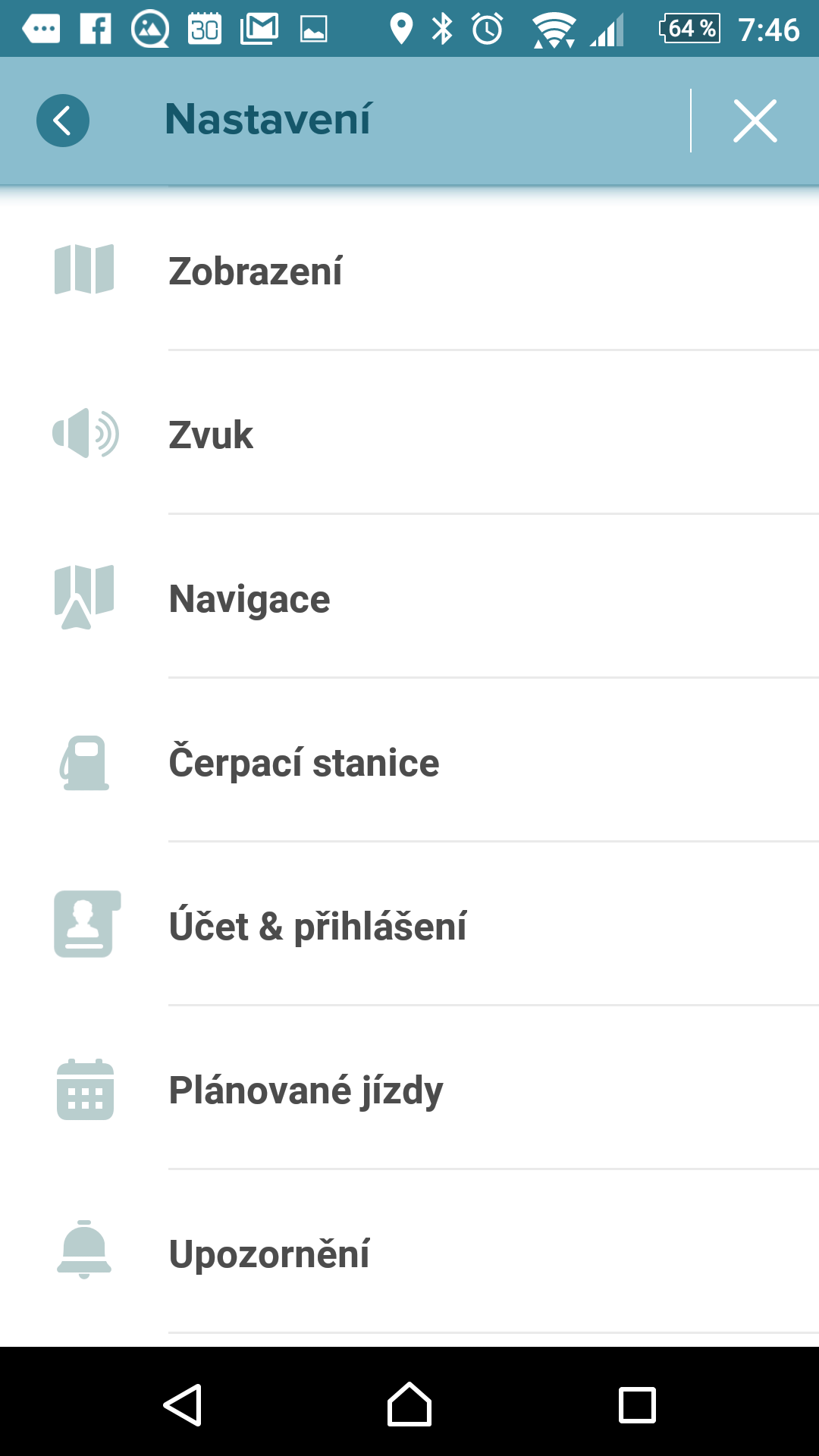Close the Nastavení settings screen
The image size is (819, 1456).
coord(755,121)
